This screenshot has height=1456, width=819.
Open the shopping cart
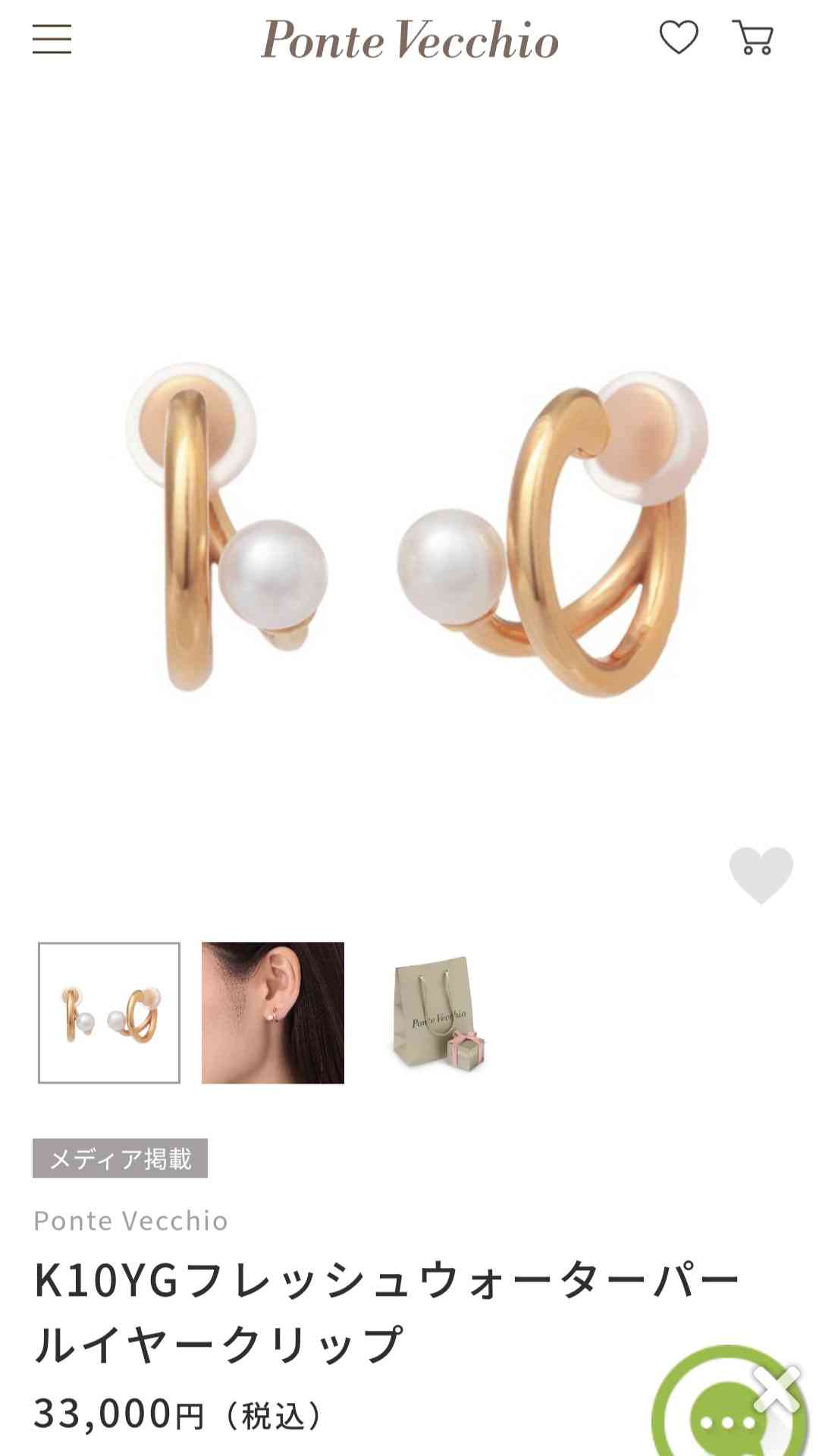(x=752, y=38)
